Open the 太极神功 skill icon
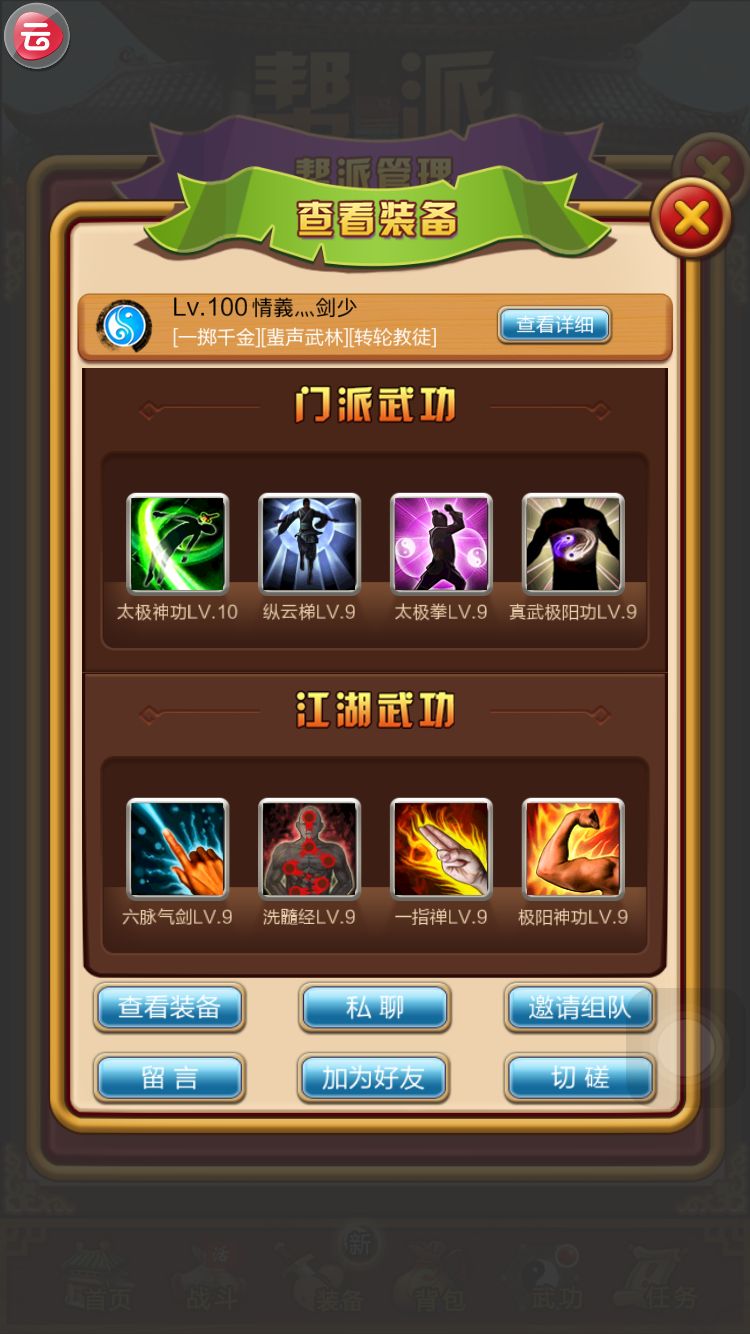 pos(177,545)
